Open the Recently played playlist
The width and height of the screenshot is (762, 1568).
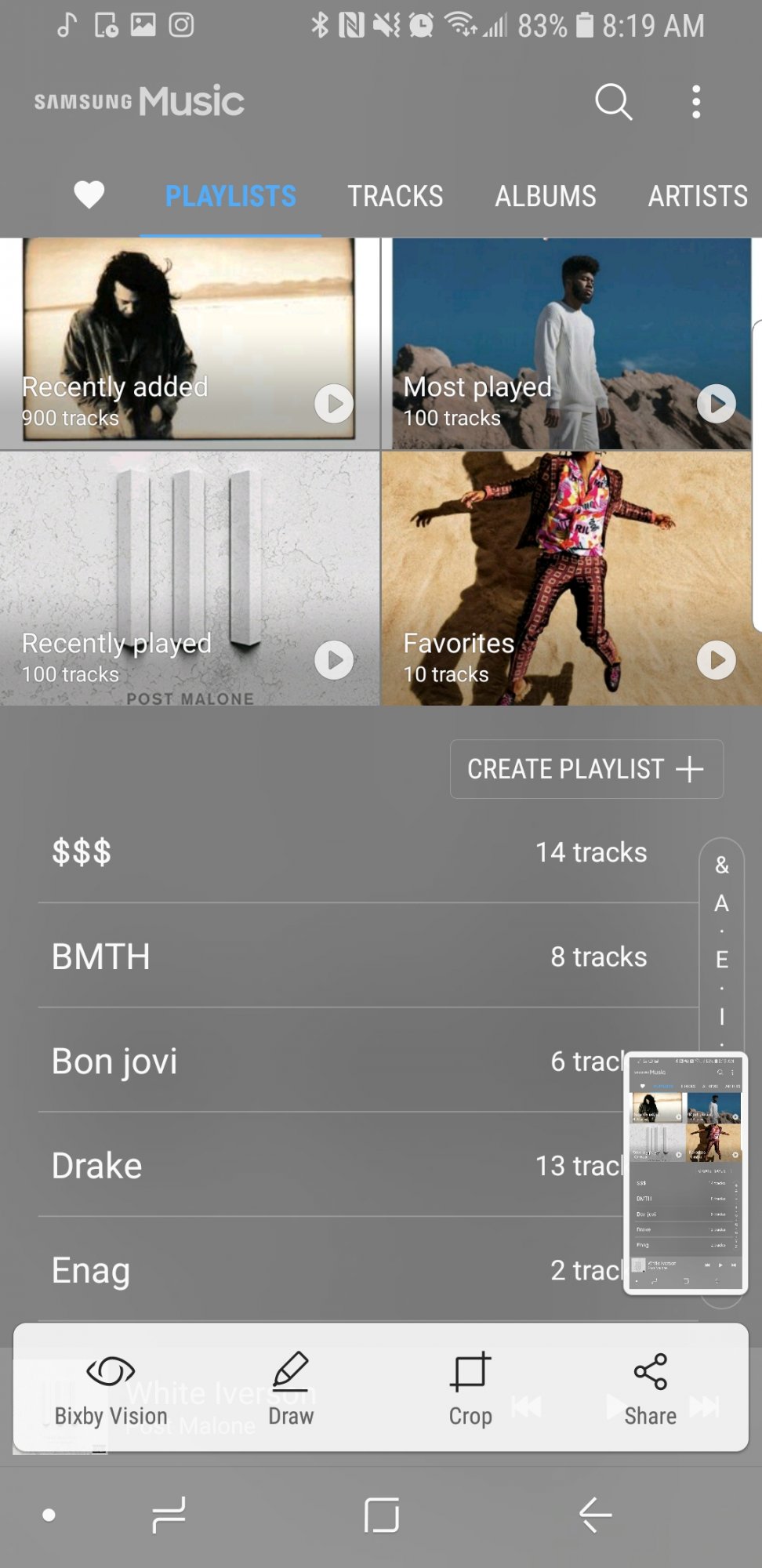190,579
